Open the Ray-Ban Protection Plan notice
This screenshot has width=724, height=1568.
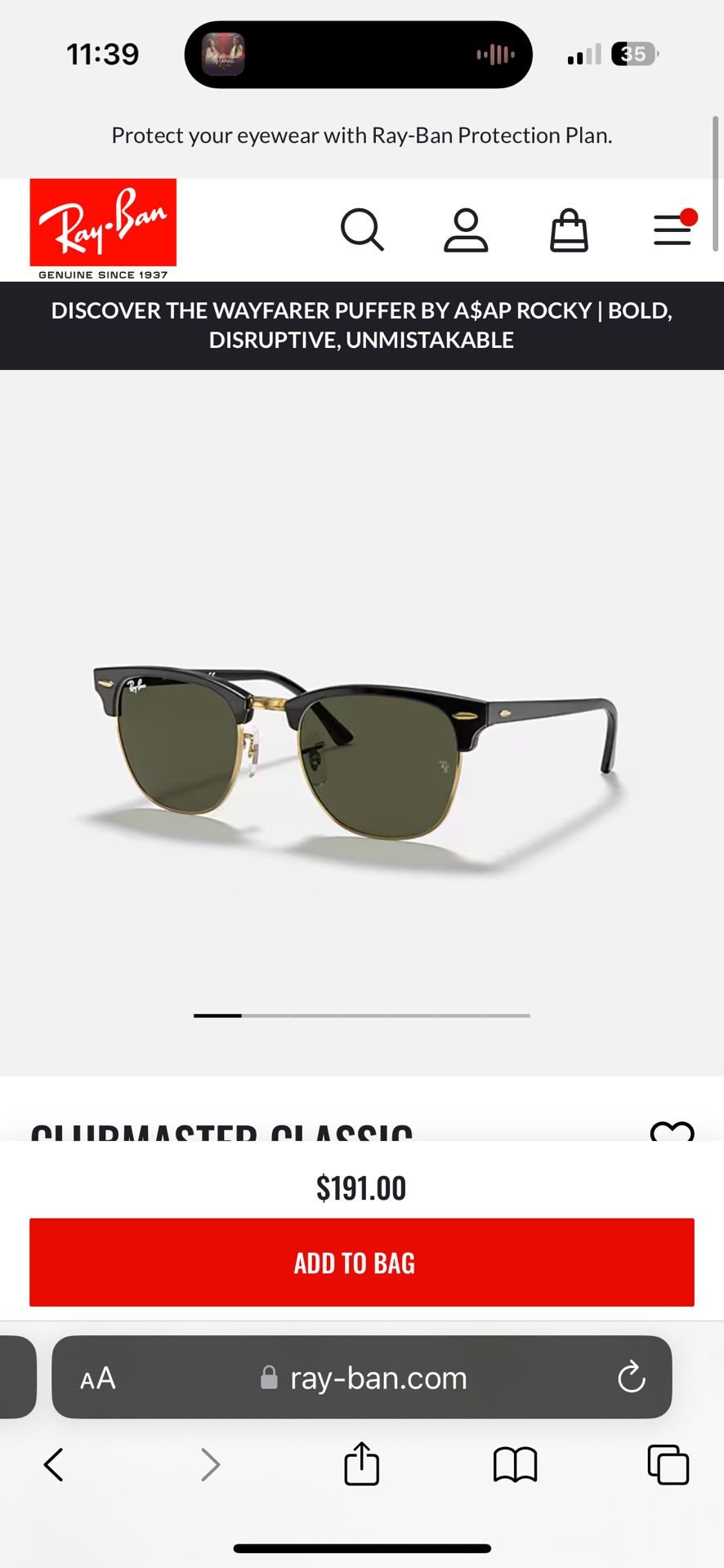[362, 136]
